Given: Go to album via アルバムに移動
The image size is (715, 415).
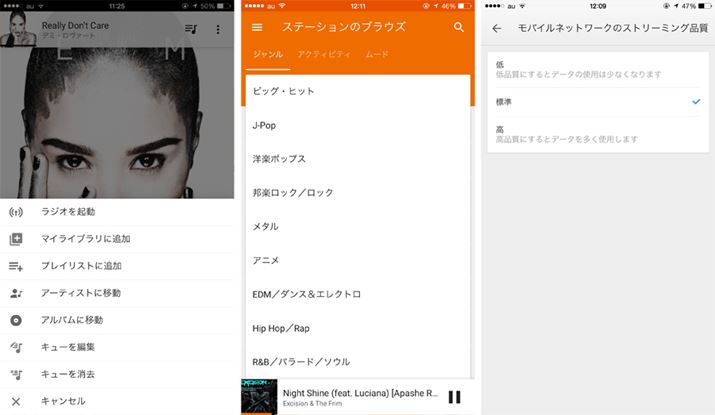Looking at the screenshot, I should 71,320.
